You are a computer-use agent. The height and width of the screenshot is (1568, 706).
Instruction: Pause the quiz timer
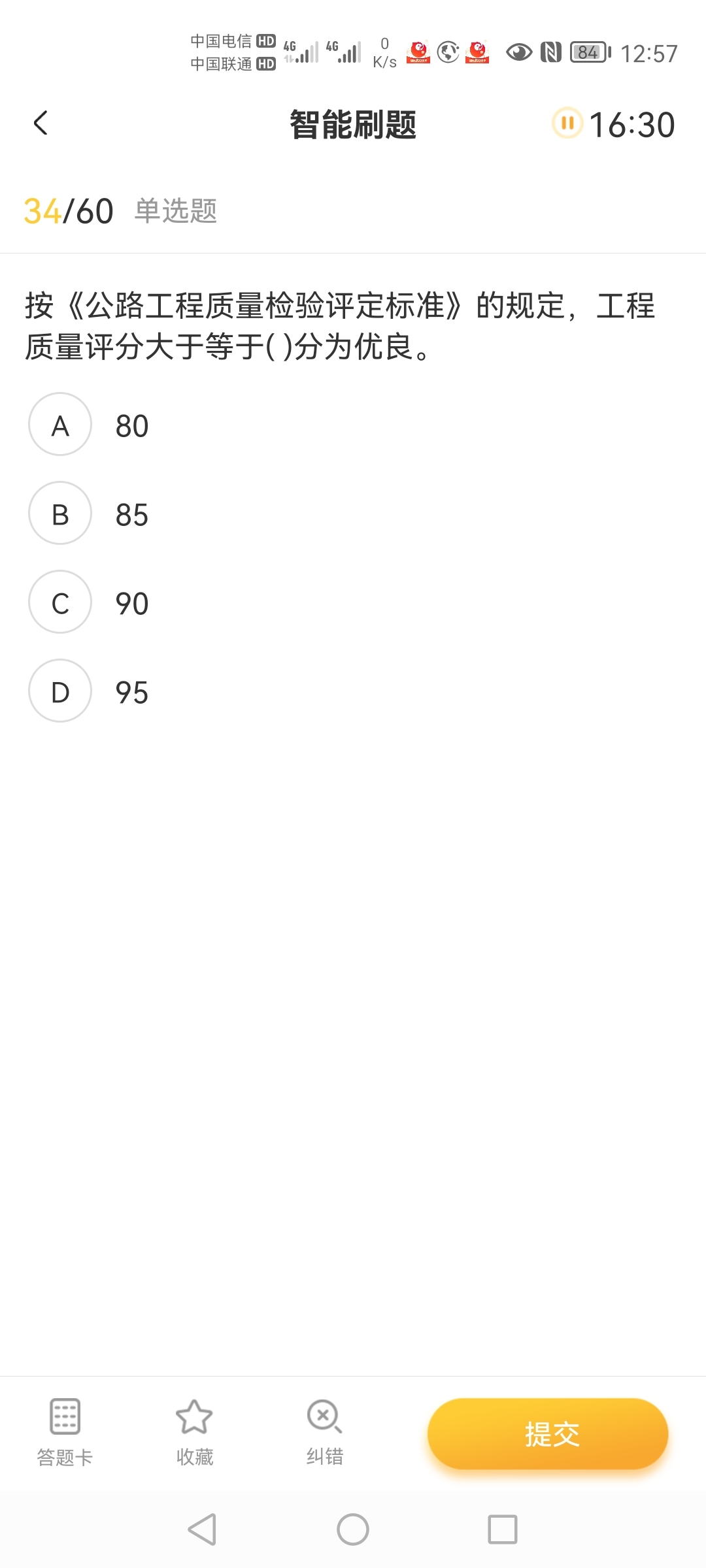tap(567, 123)
